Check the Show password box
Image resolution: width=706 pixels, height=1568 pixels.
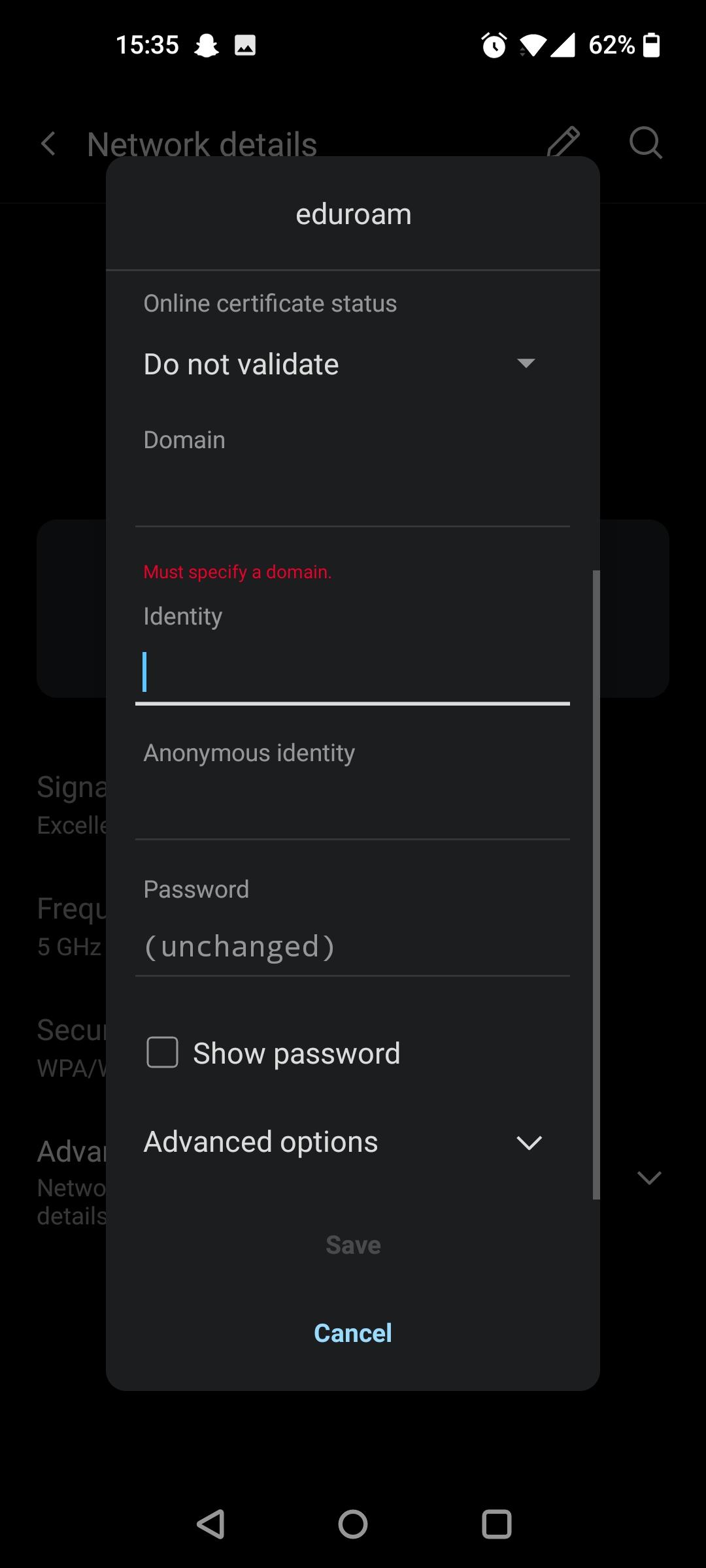(163, 1053)
